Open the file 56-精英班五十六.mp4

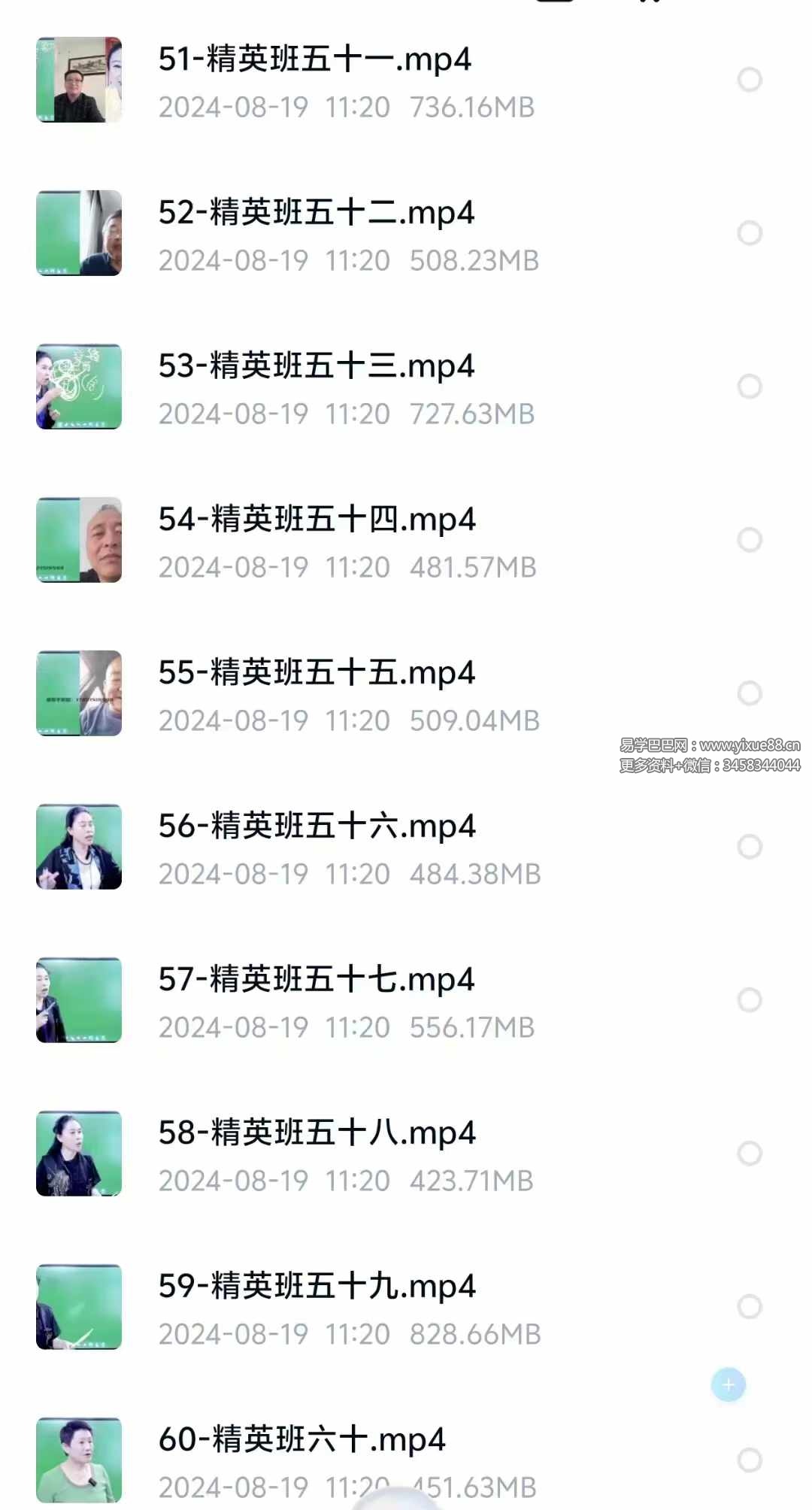pyautogui.click(x=317, y=826)
